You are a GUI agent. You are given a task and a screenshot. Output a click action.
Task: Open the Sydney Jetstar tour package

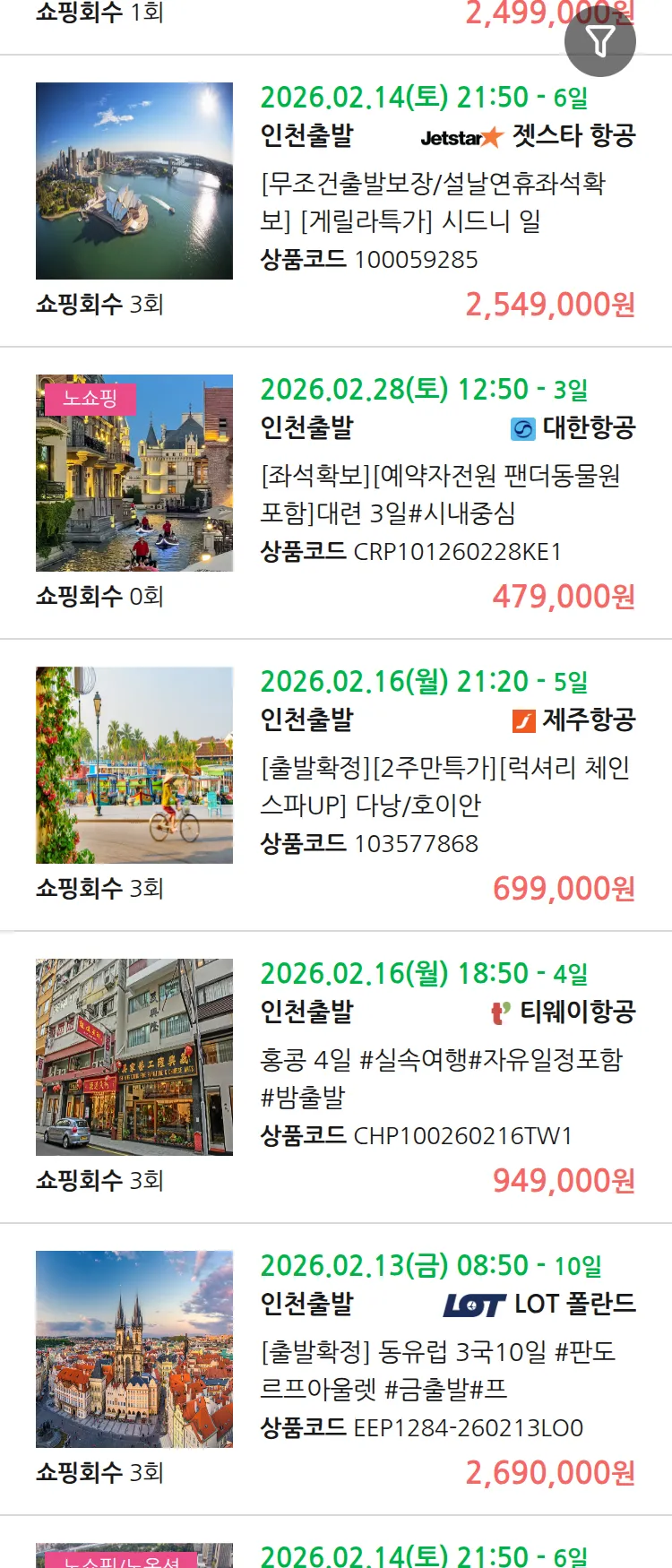click(433, 202)
